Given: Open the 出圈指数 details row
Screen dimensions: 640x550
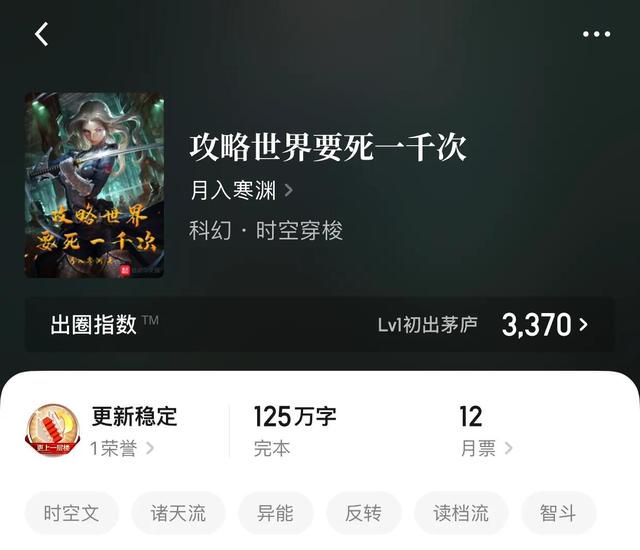Looking at the screenshot, I should point(320,324).
